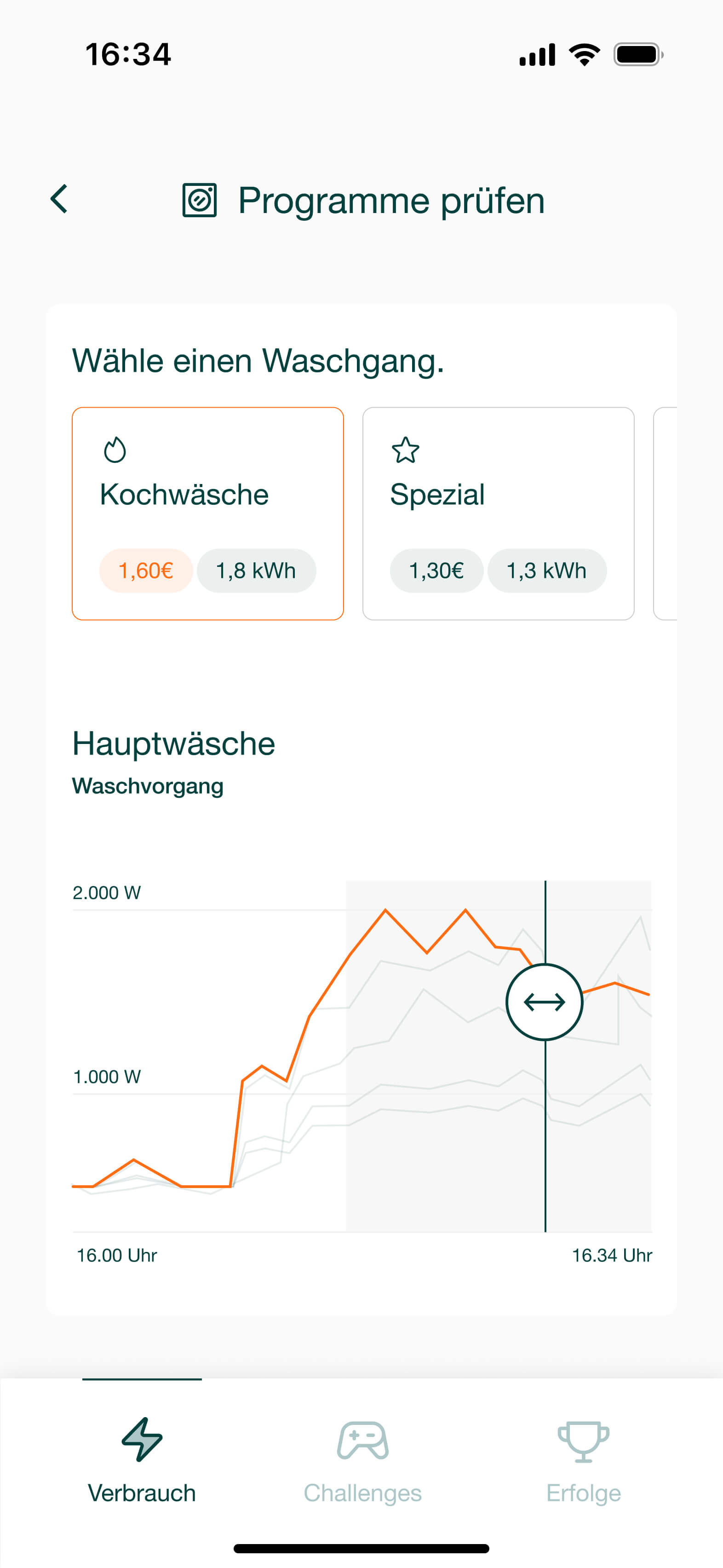Switch to the Erfolge tab
723x1568 pixels.
pyautogui.click(x=583, y=1461)
